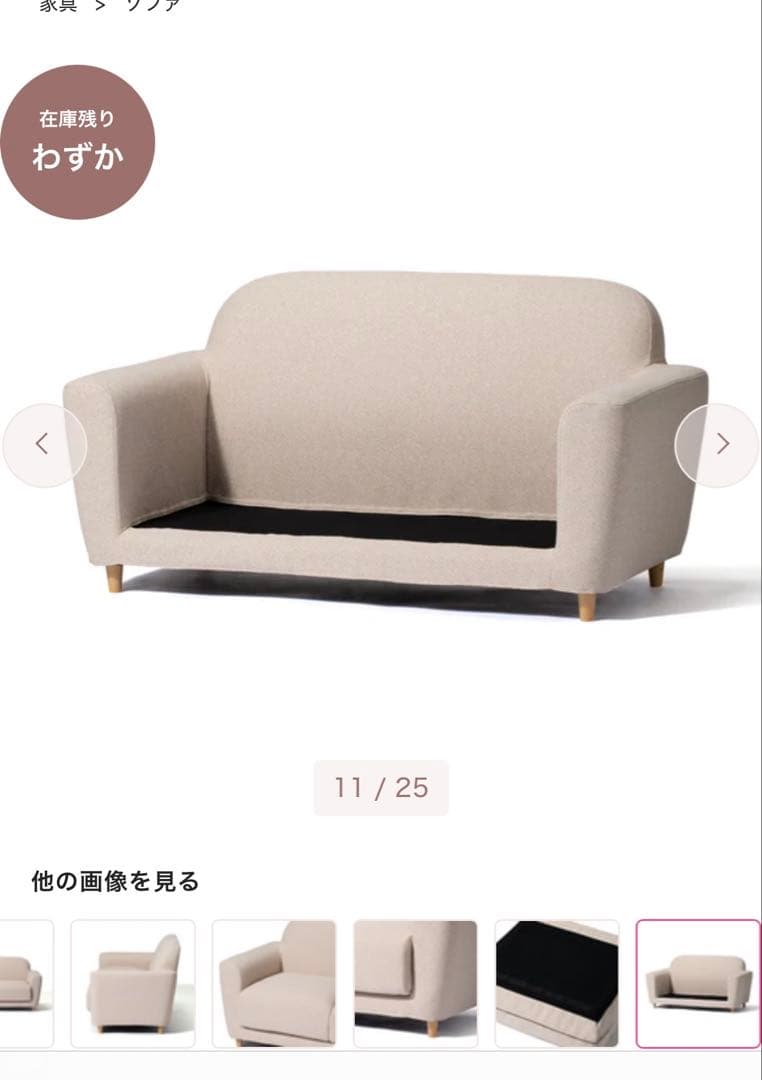Select the black seat base thumbnail
This screenshot has height=1080, width=762.
coord(557,983)
